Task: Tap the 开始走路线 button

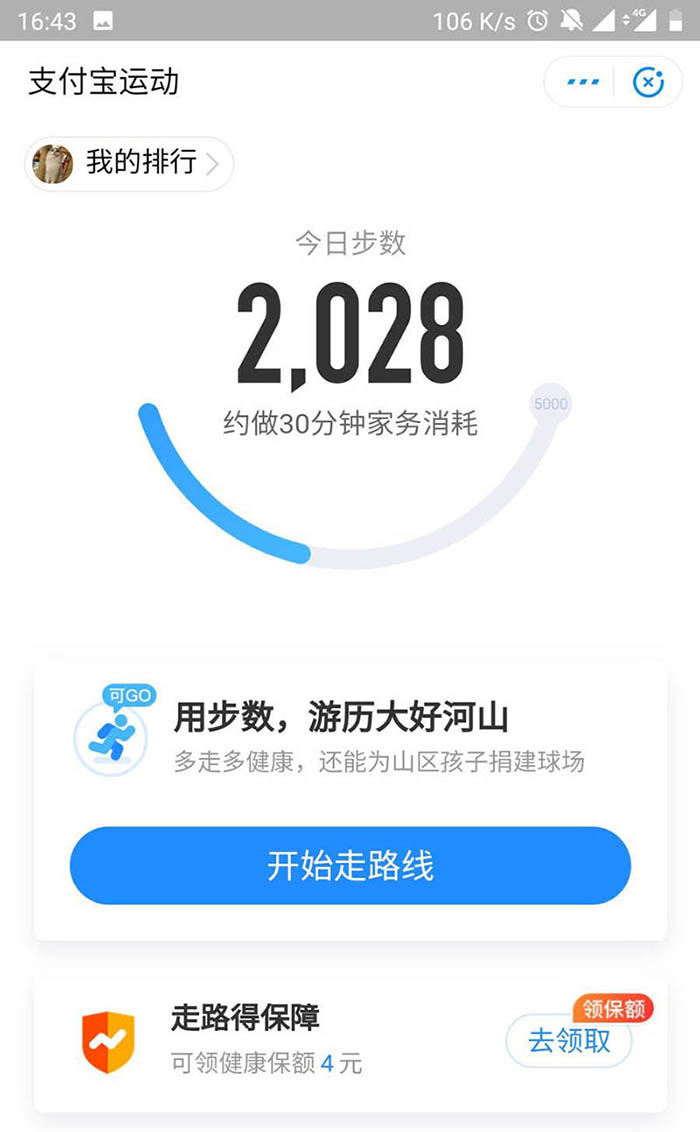Action: [x=350, y=865]
